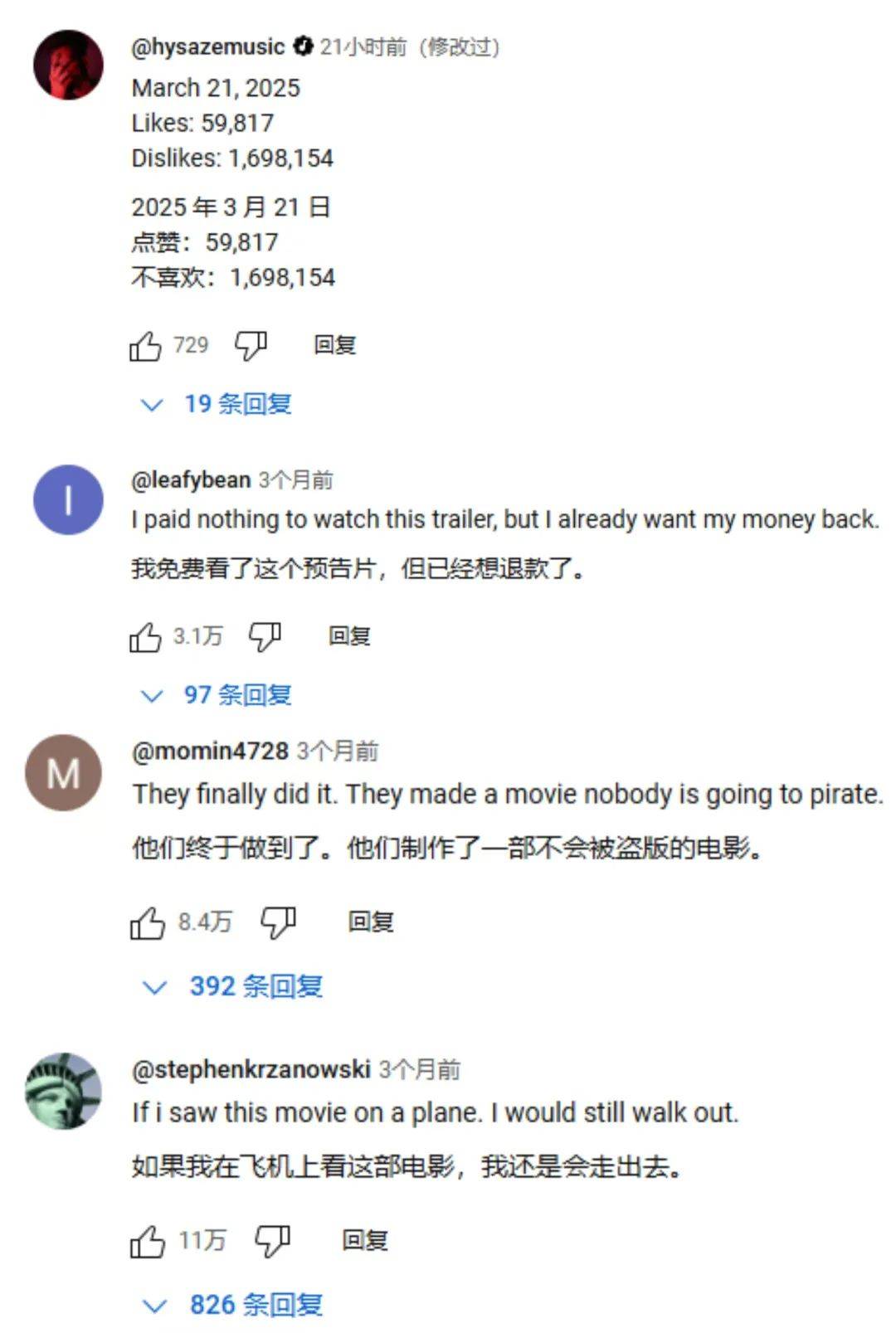The width and height of the screenshot is (896, 1333).
Task: Like @stephenkrzanowski's comment
Action: [147, 1242]
